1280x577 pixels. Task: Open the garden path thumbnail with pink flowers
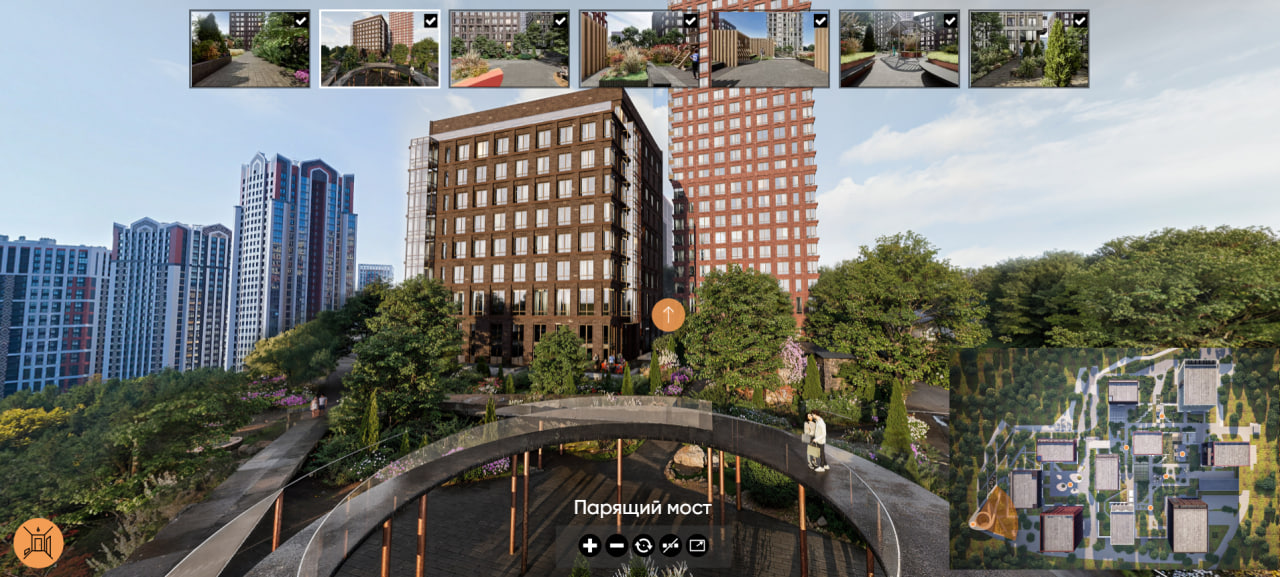(250, 49)
